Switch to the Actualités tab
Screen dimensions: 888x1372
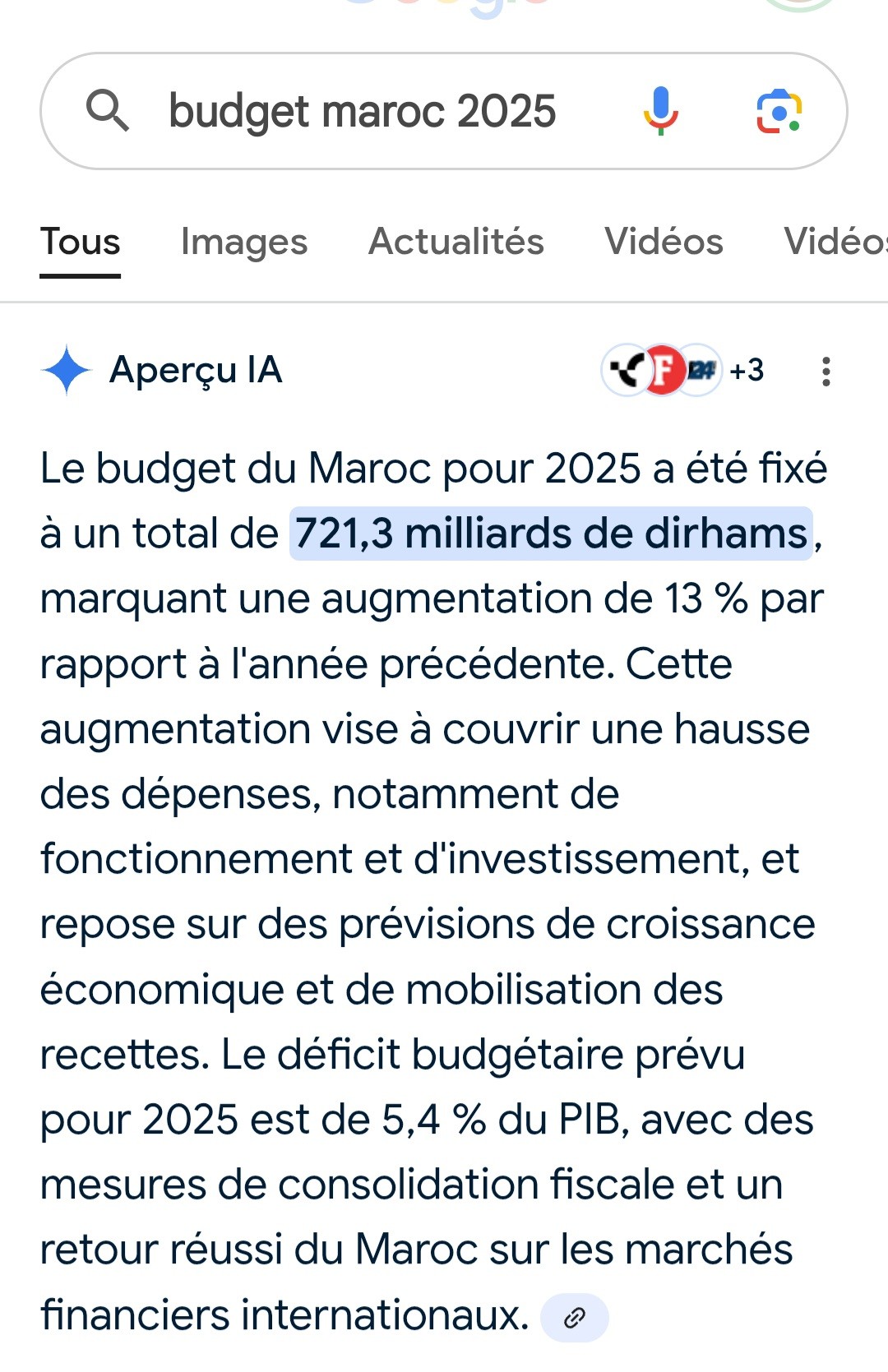point(456,242)
